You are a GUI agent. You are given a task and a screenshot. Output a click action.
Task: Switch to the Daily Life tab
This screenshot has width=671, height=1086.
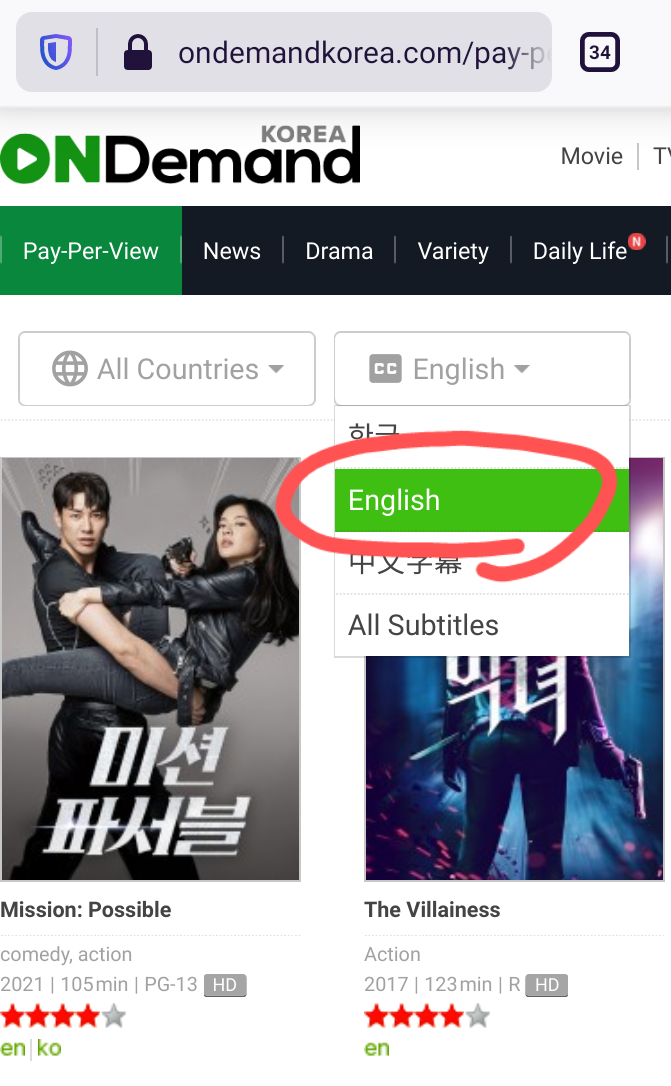[x=580, y=251]
